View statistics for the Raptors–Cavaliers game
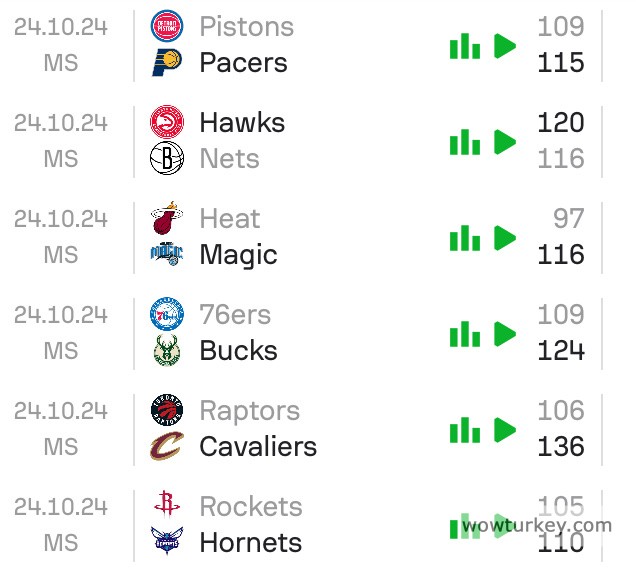Screen dimensions: 636x569 (x=465, y=430)
